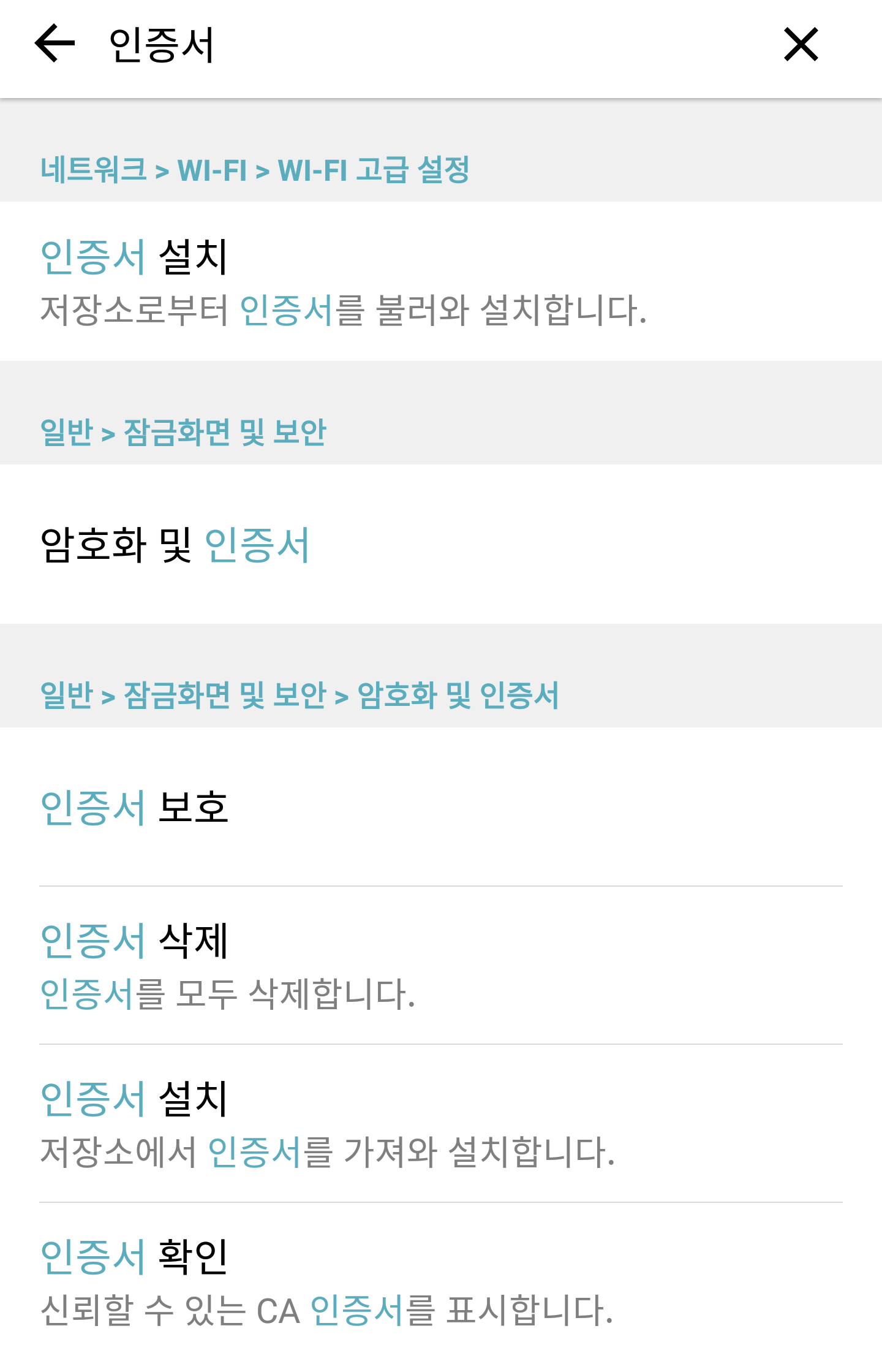Tap the 인증서 search text field

tap(429, 45)
